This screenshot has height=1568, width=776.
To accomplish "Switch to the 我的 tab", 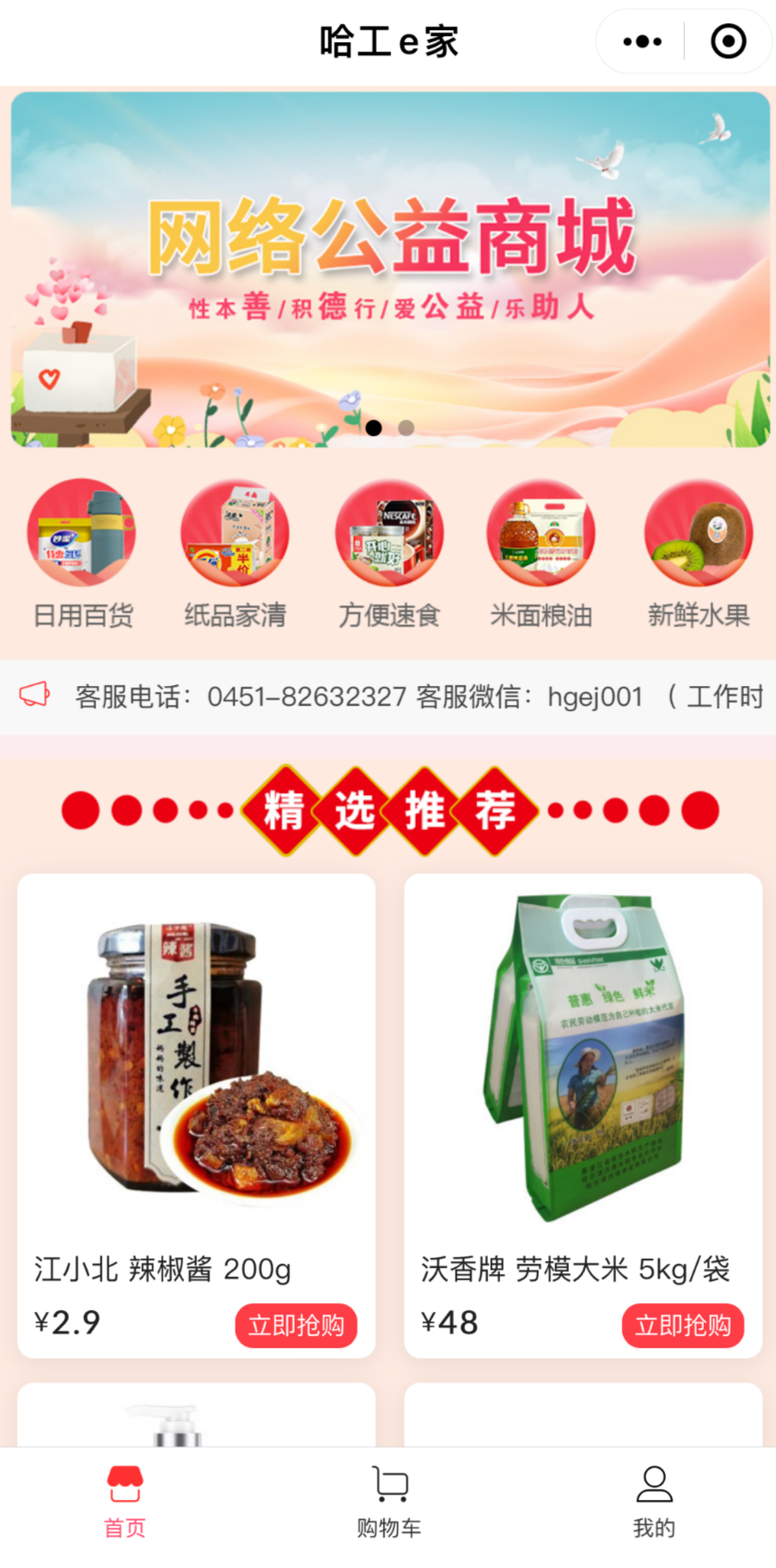I will [654, 1503].
